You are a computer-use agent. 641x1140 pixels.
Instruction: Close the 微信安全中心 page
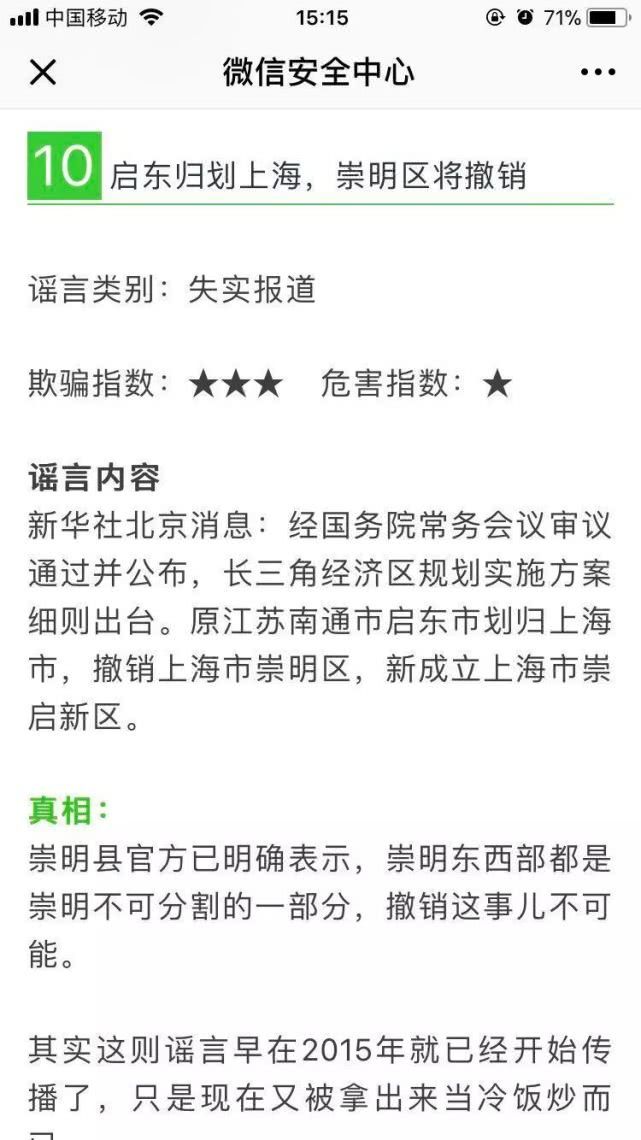[x=43, y=72]
